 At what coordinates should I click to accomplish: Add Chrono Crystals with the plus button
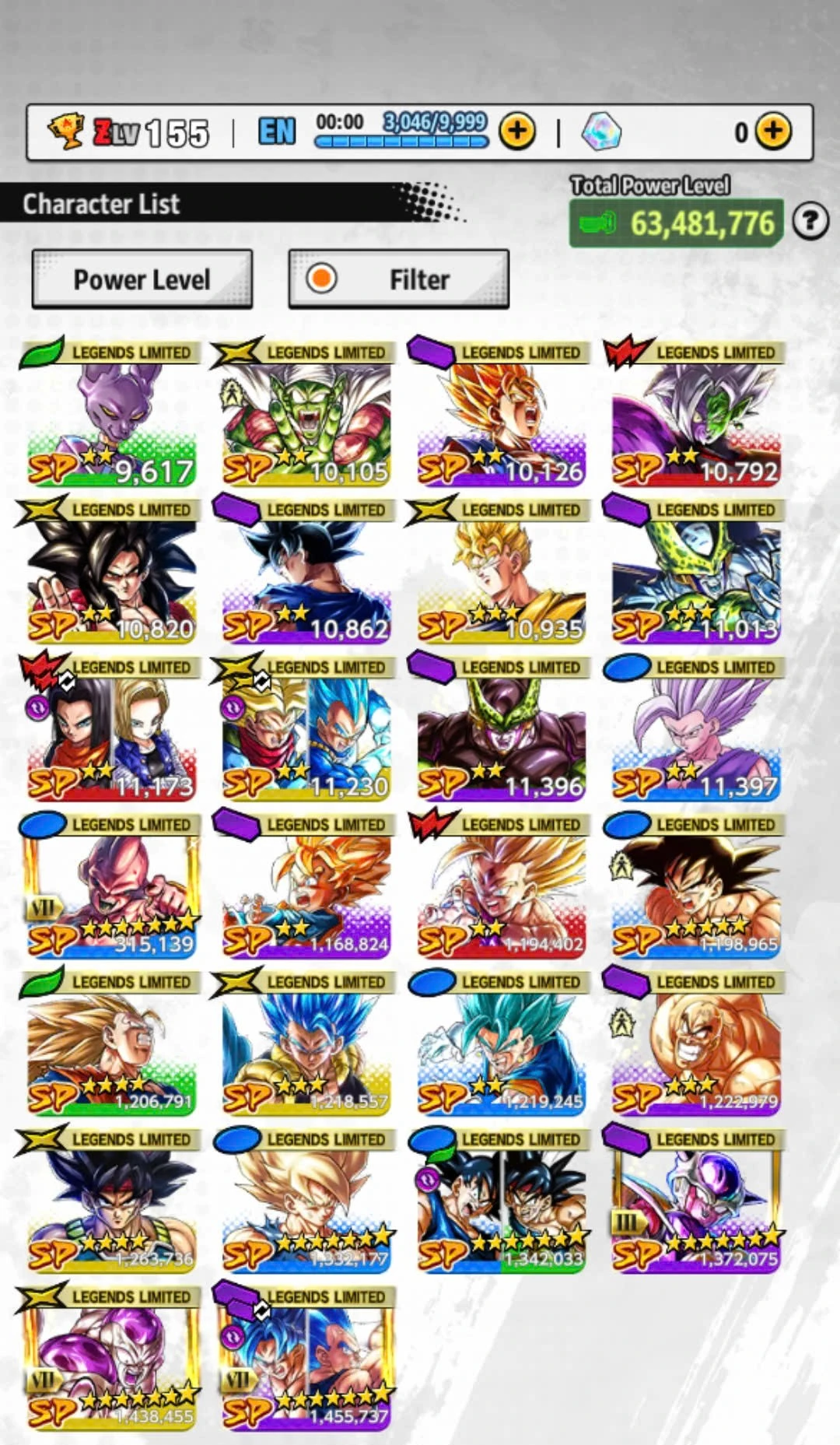(x=772, y=132)
